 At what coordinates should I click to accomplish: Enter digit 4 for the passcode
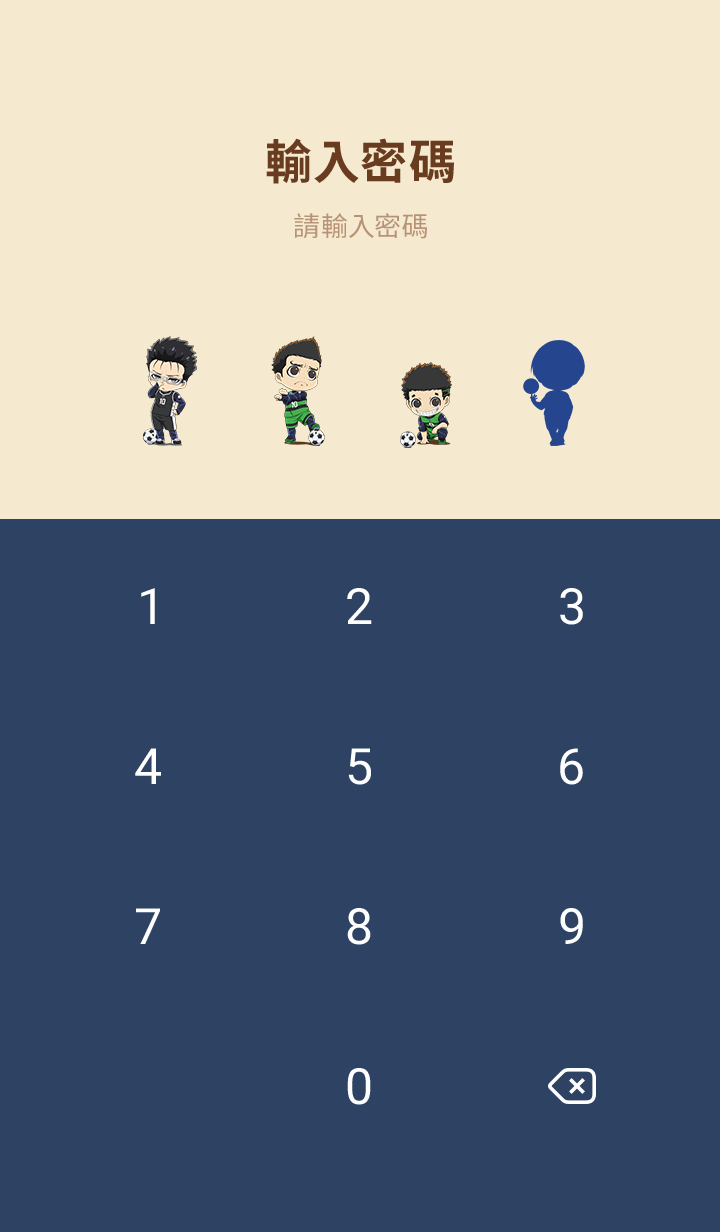148,767
